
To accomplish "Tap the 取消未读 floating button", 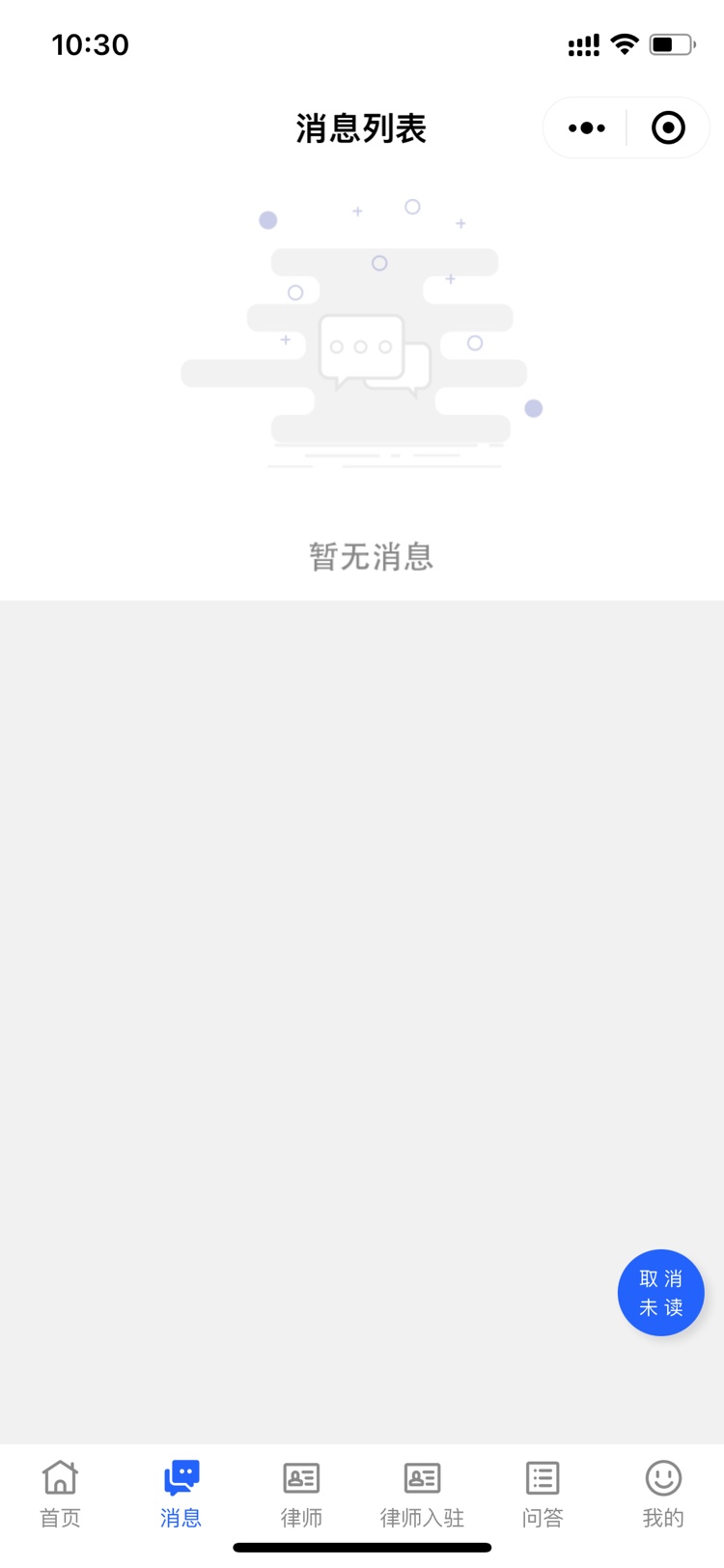I will 661,1293.
